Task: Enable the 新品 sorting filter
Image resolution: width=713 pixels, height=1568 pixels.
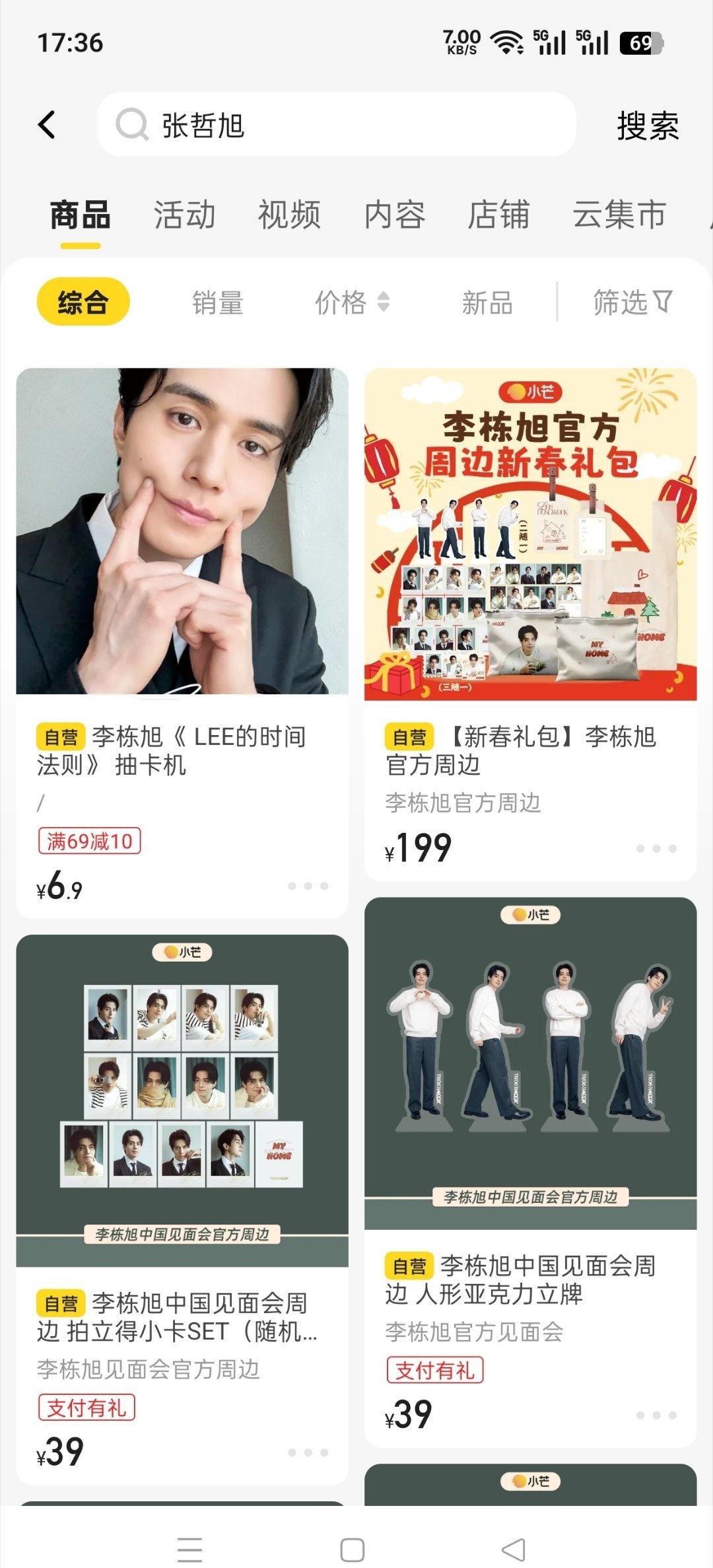Action: 489,303
